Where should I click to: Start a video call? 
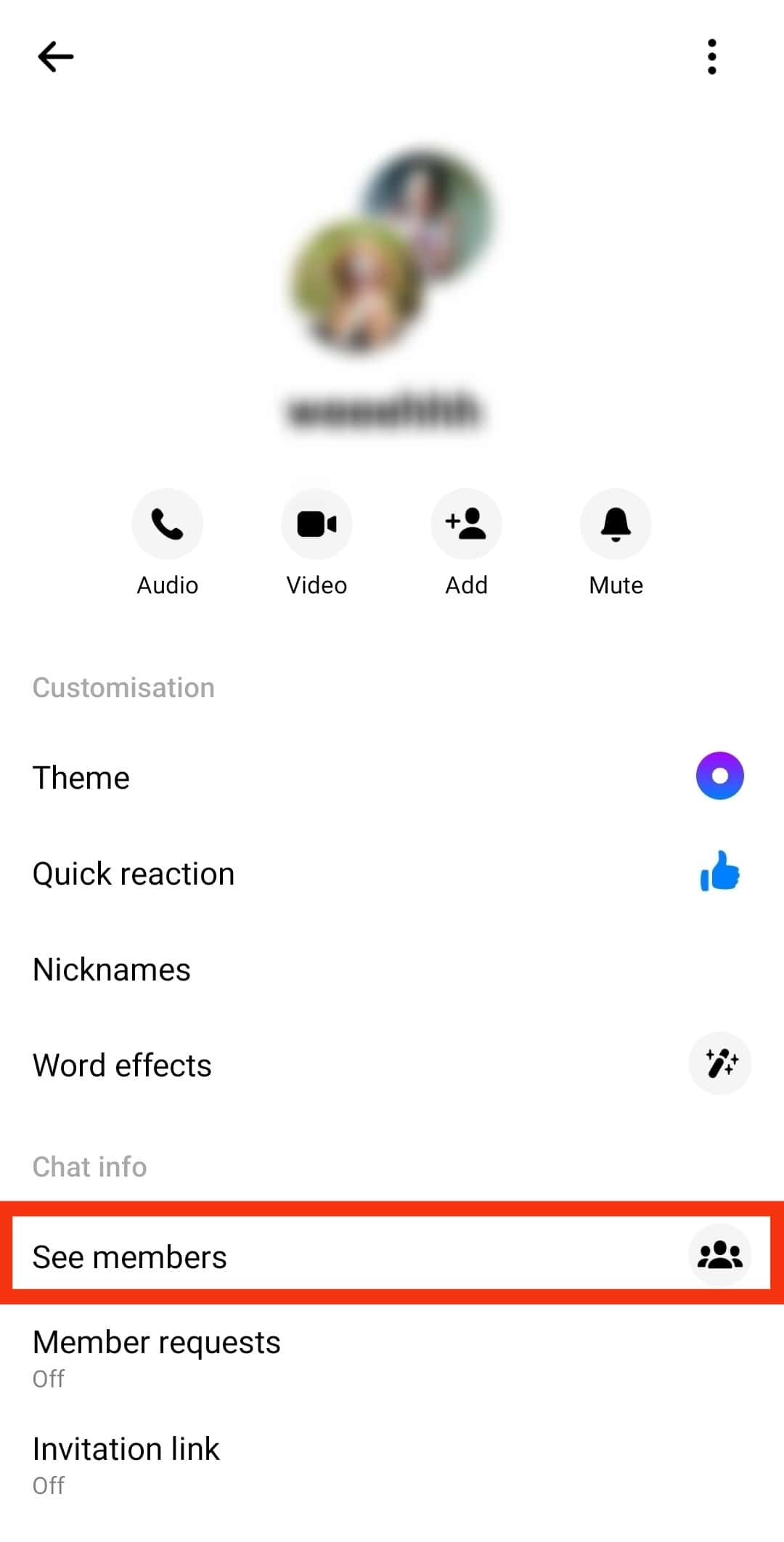pyautogui.click(x=317, y=524)
